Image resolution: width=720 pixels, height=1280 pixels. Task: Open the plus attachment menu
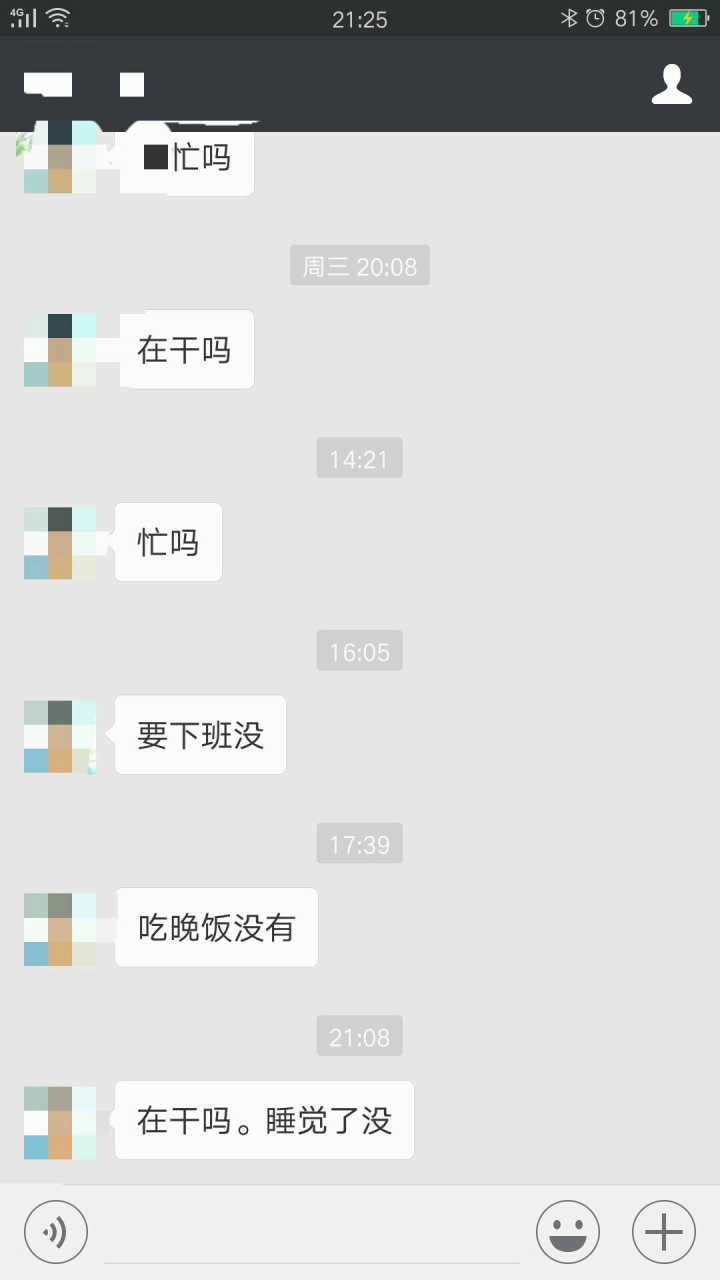click(663, 1232)
